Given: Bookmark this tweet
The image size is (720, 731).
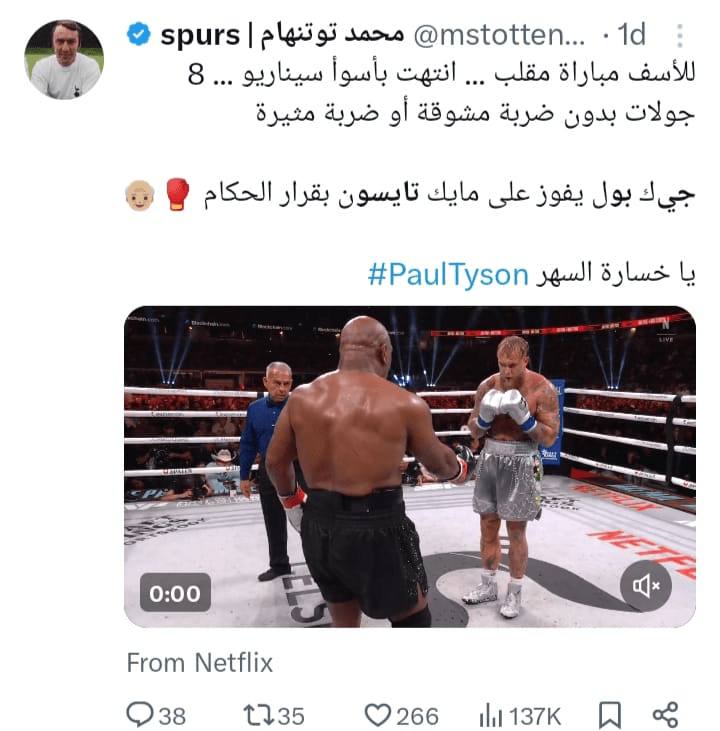Looking at the screenshot, I should 609,714.
